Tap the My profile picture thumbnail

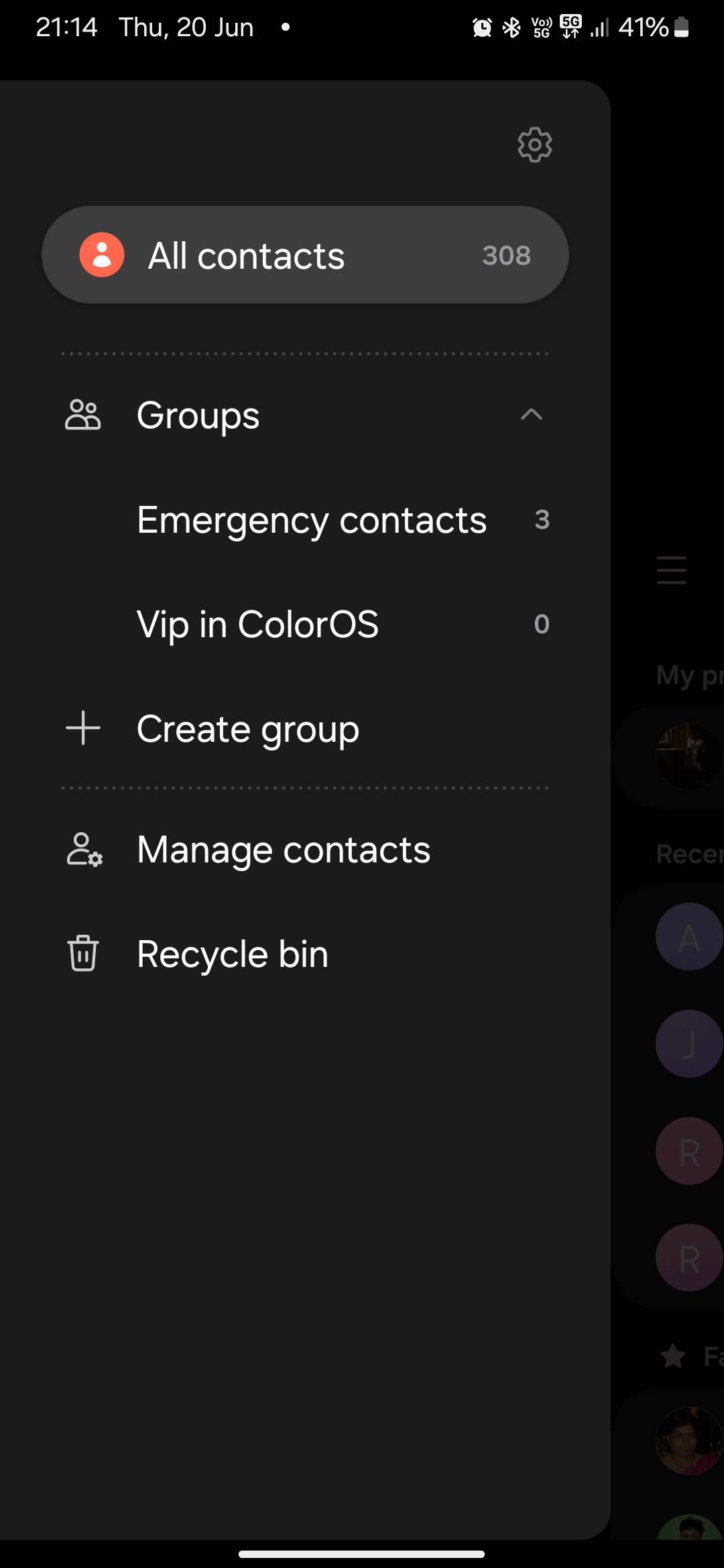click(x=688, y=757)
